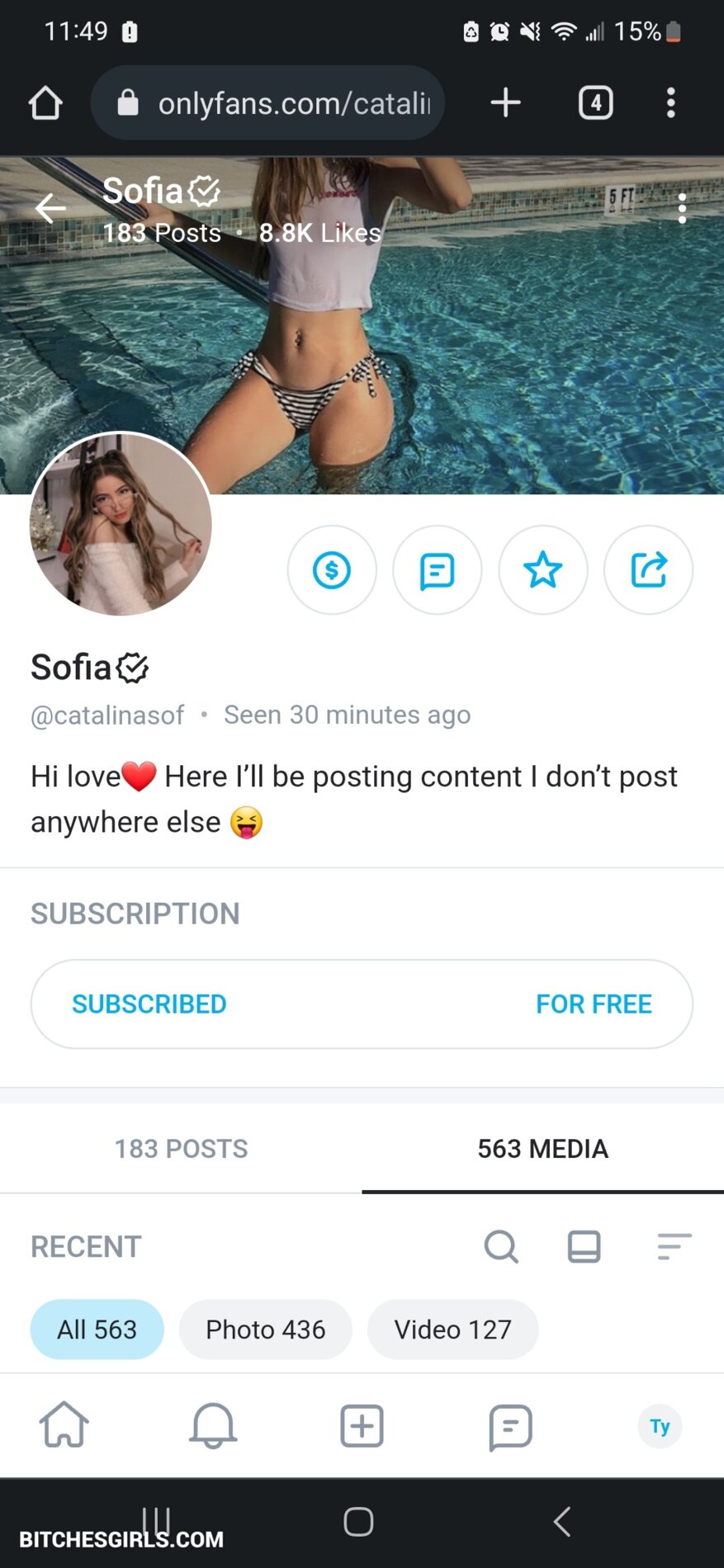This screenshot has width=724, height=1568.
Task: Share this profile
Action: tap(648, 570)
